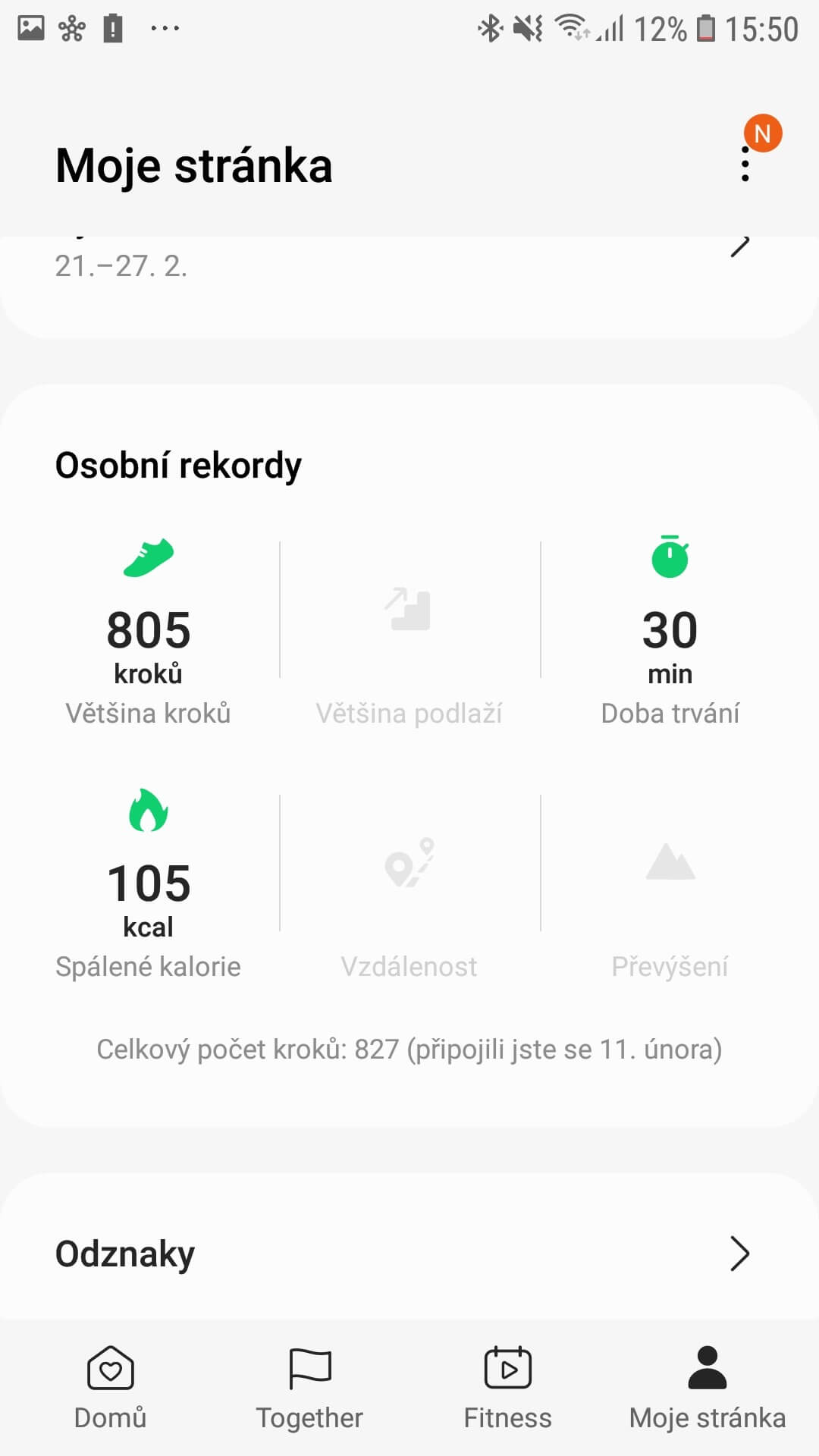Open Odznaky using its arrow
Viewport: 819px width, 1456px height.
click(x=740, y=1254)
